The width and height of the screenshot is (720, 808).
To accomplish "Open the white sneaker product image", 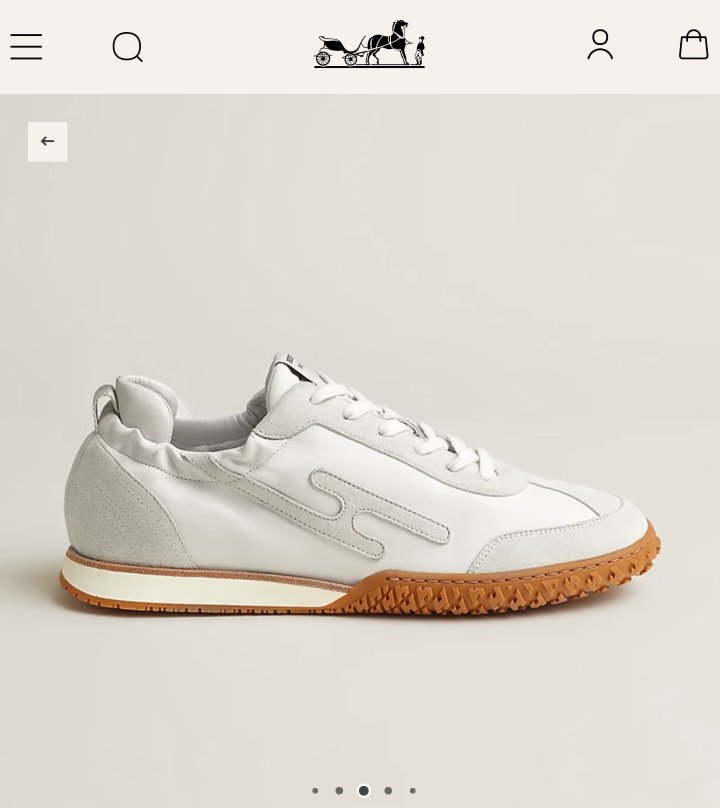I will pos(360,480).
